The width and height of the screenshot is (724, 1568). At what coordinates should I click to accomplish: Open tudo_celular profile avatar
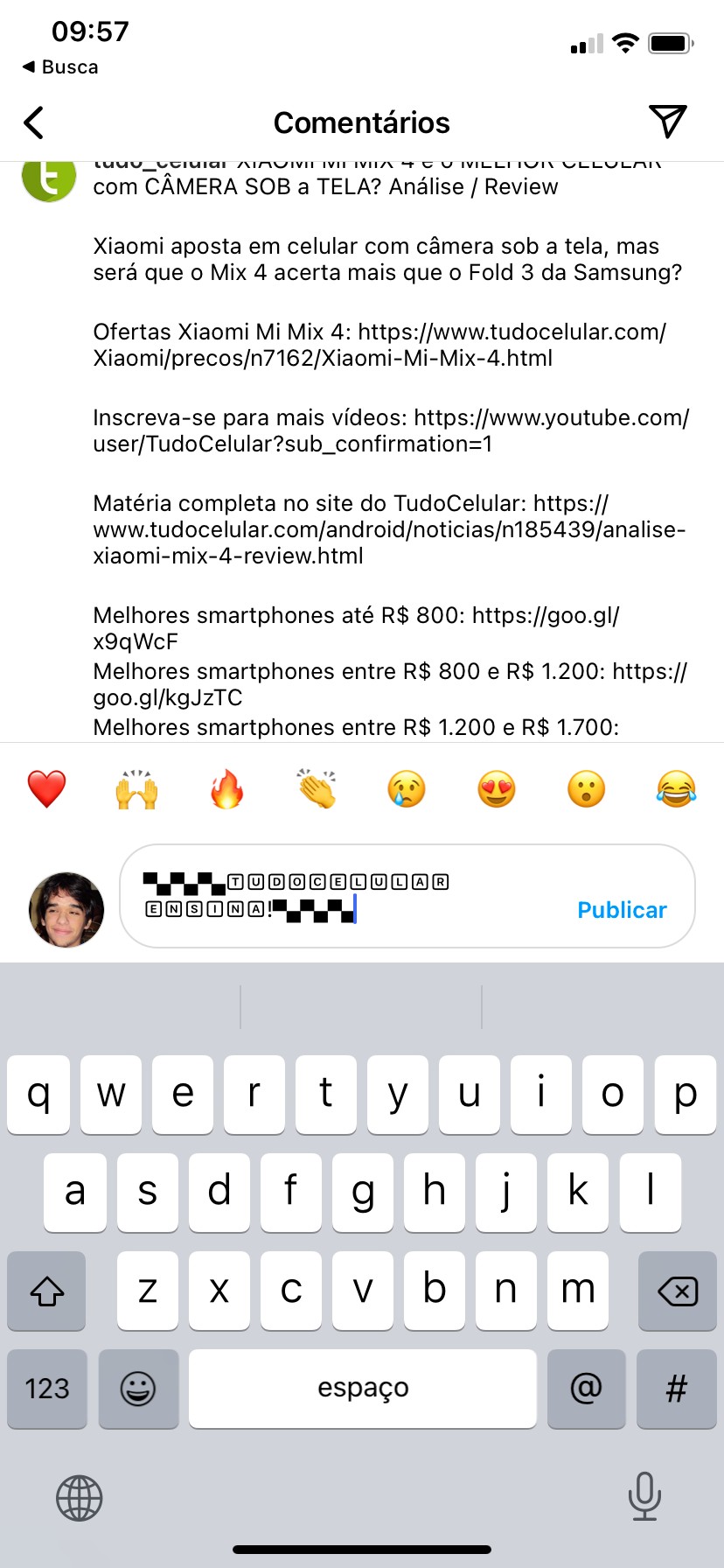[x=49, y=178]
